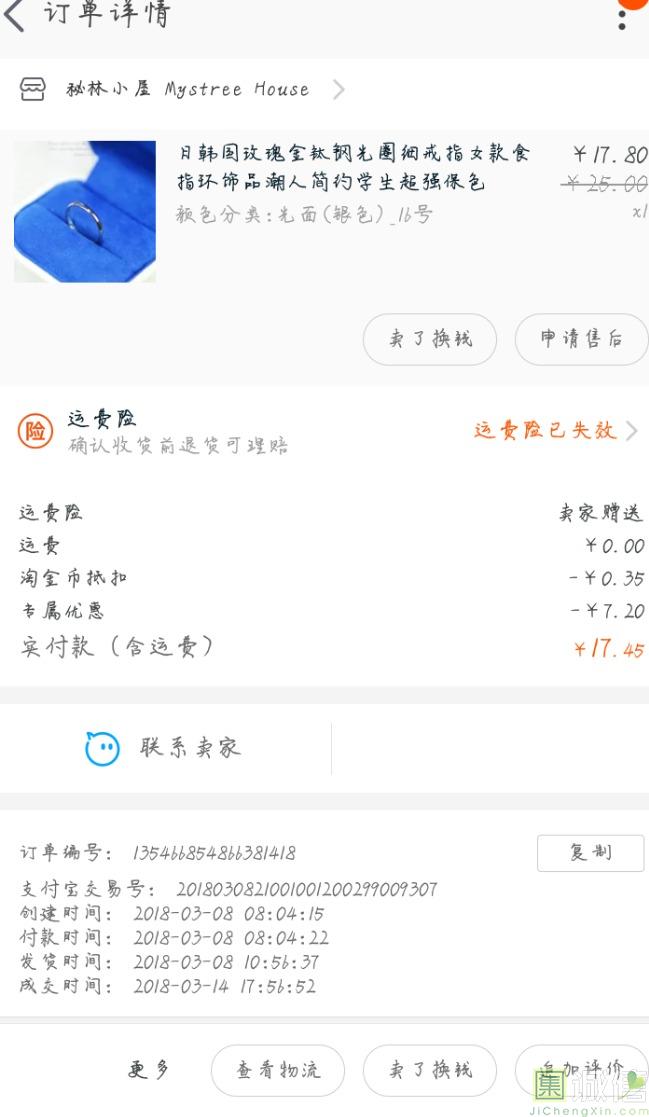Tap 卖了换钱 under the product
Screen dimensions: 649x1117
coord(430,339)
